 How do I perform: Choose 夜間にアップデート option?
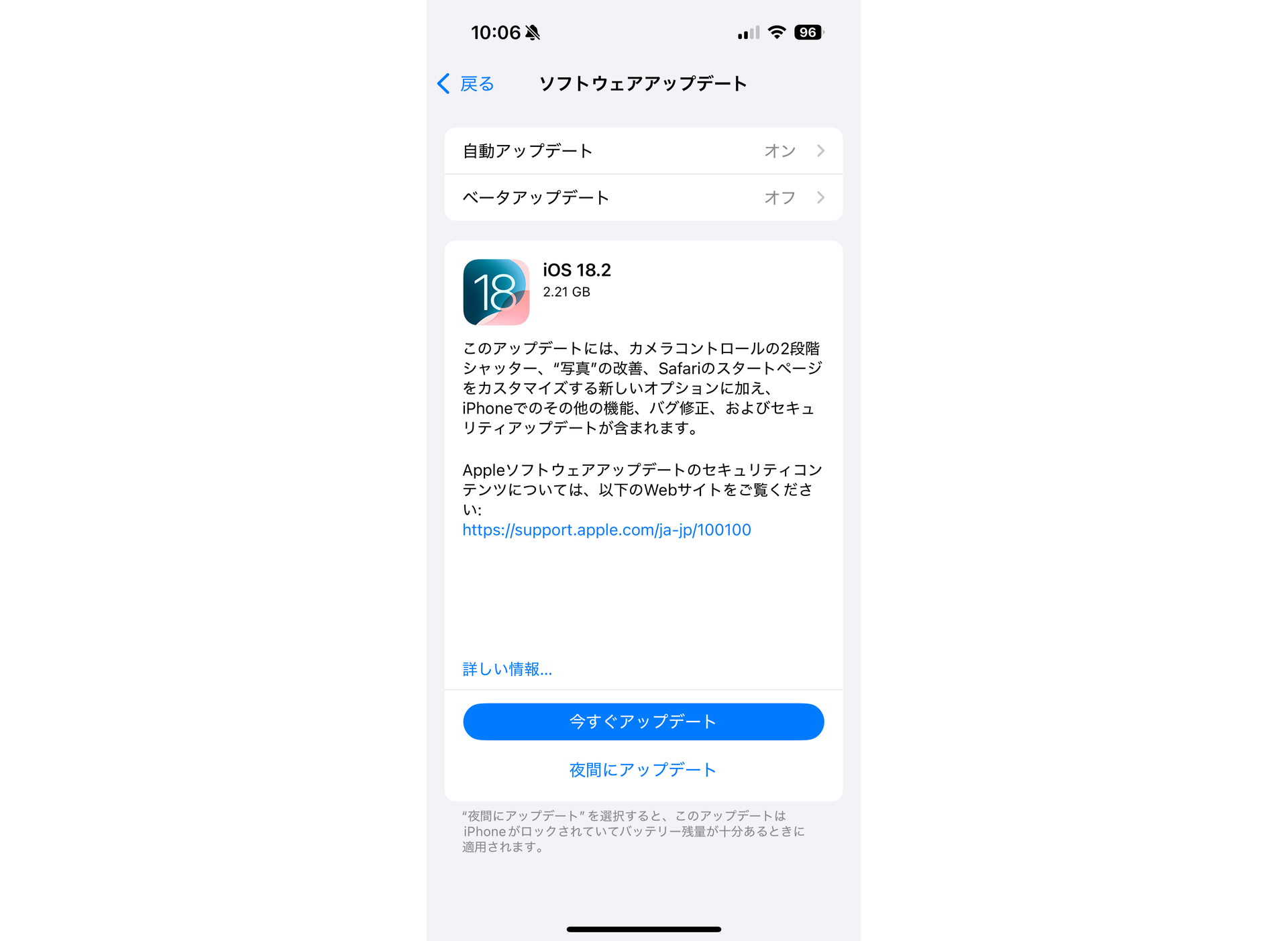click(x=643, y=770)
